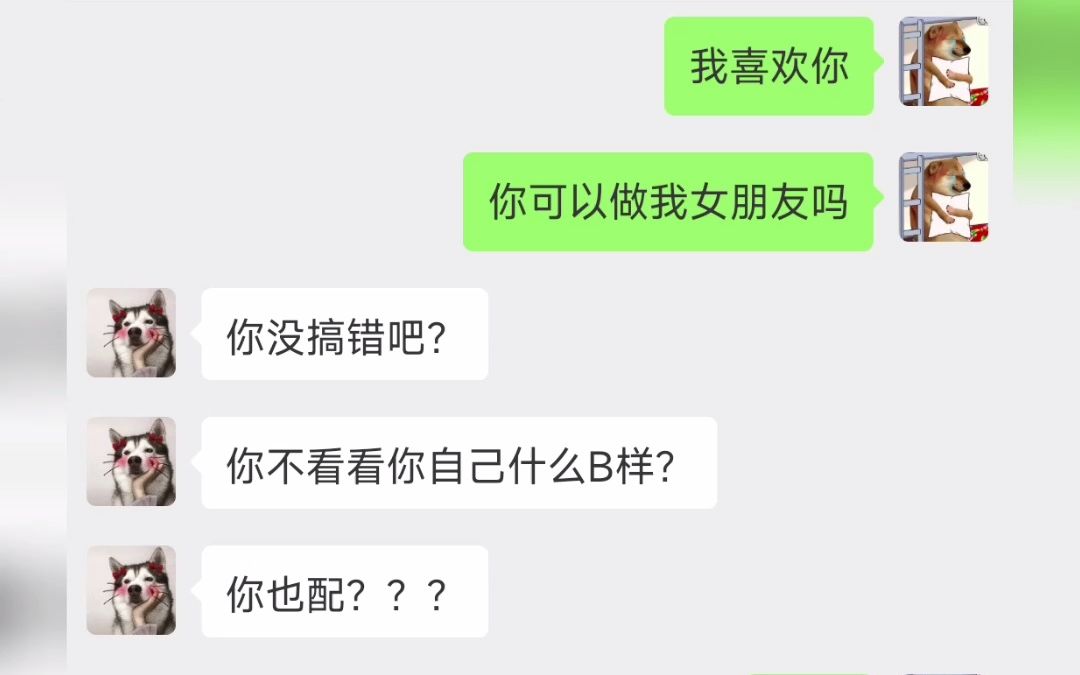The height and width of the screenshot is (675, 1080).
Task: Open husky avatar next to "你不看看你自己什么B样?"
Action: [131, 461]
